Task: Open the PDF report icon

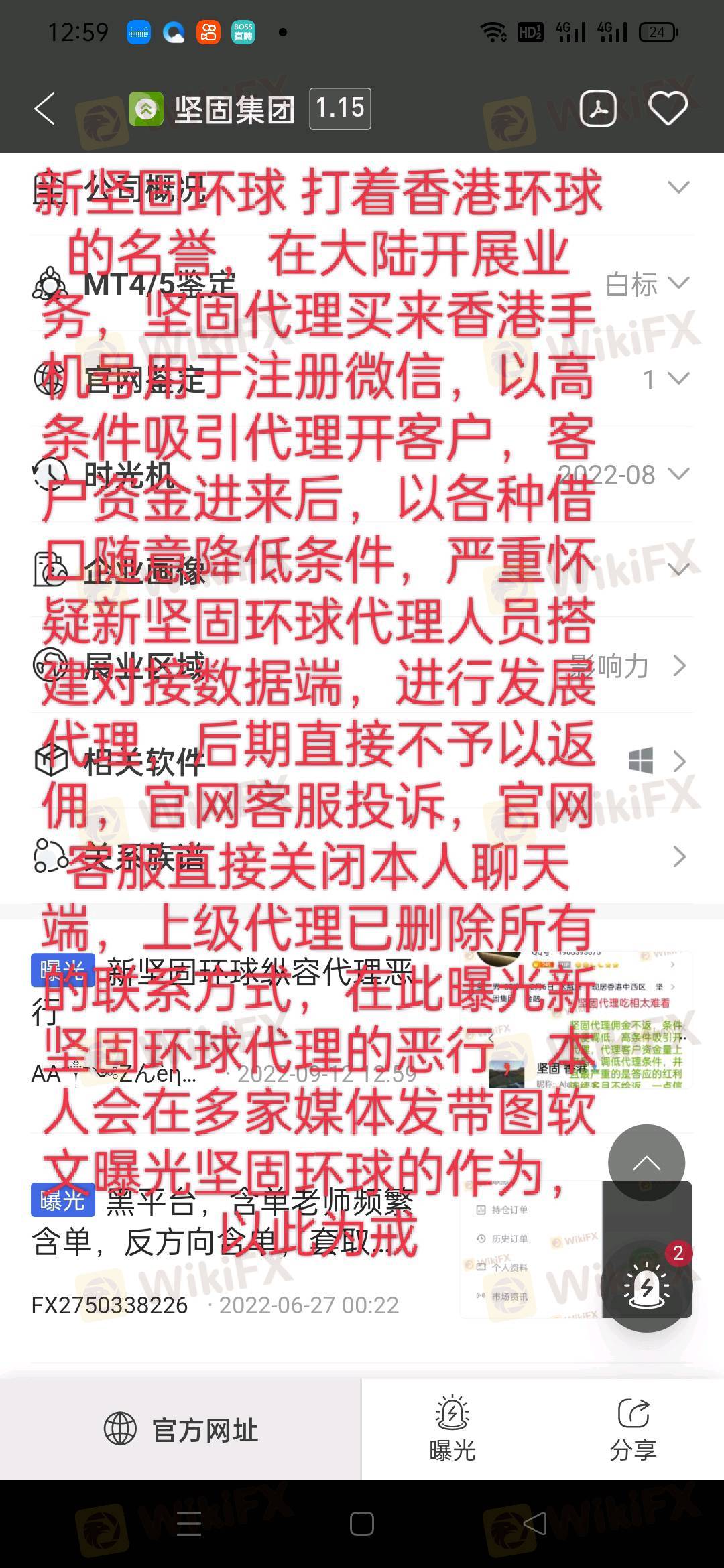Action: pos(598,109)
